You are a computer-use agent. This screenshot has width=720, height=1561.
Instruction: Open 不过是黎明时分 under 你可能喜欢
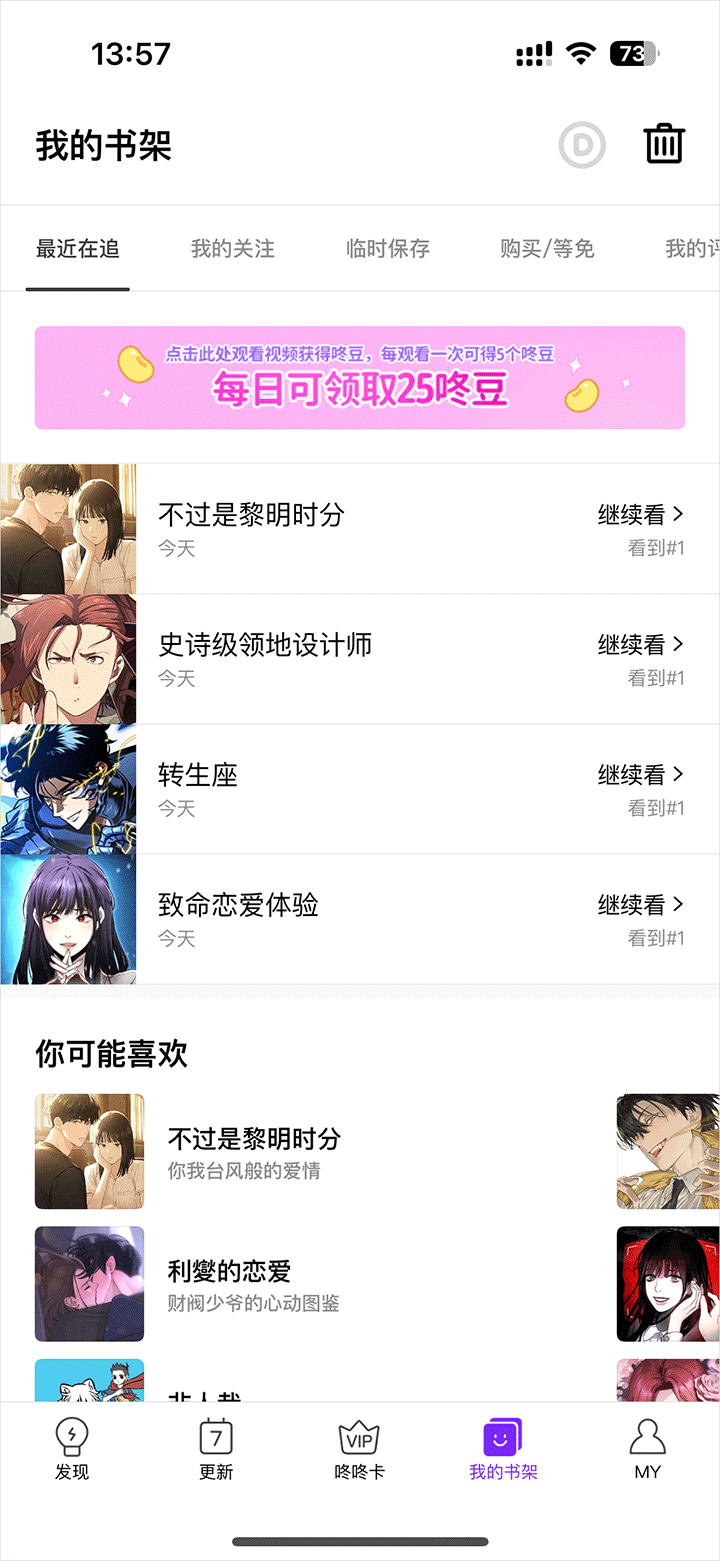point(254,1138)
